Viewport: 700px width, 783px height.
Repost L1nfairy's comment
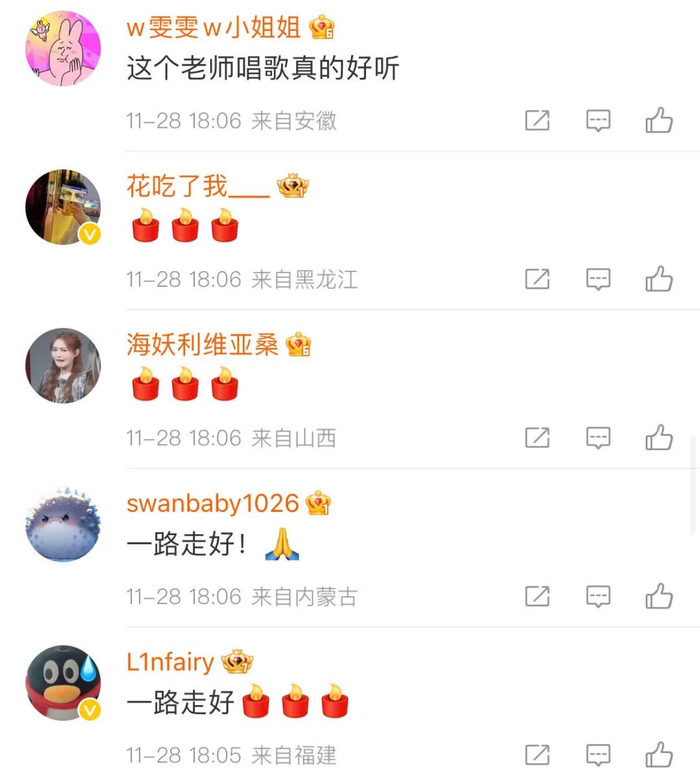pos(537,755)
